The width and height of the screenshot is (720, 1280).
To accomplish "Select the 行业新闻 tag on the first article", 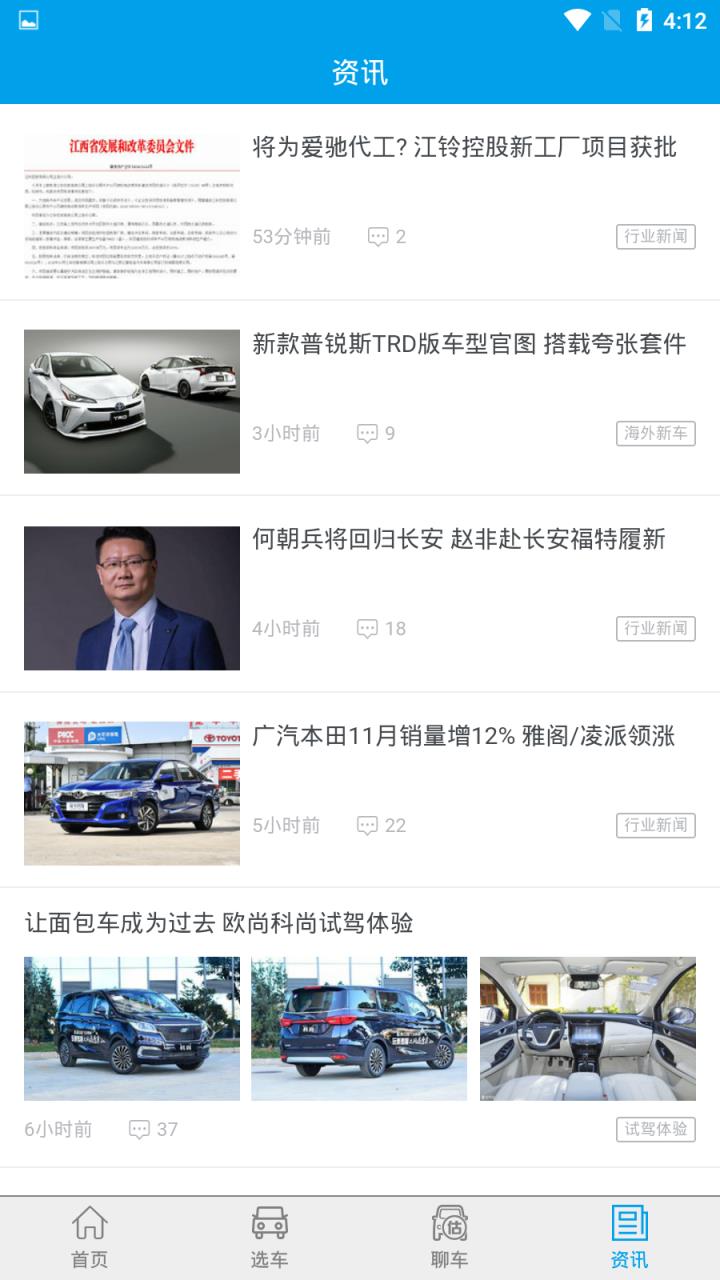I will [x=655, y=237].
